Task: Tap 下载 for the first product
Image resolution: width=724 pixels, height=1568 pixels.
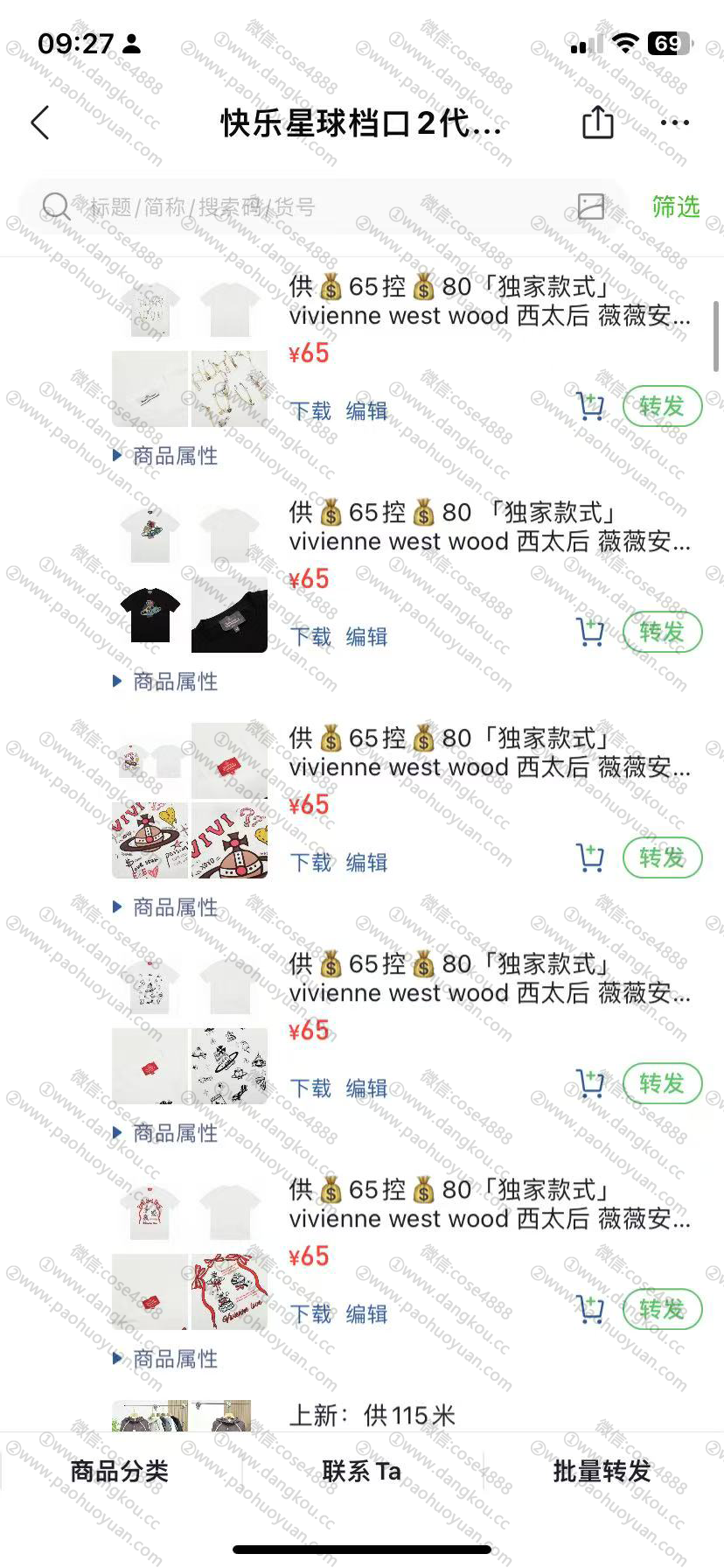Action: pyautogui.click(x=310, y=410)
